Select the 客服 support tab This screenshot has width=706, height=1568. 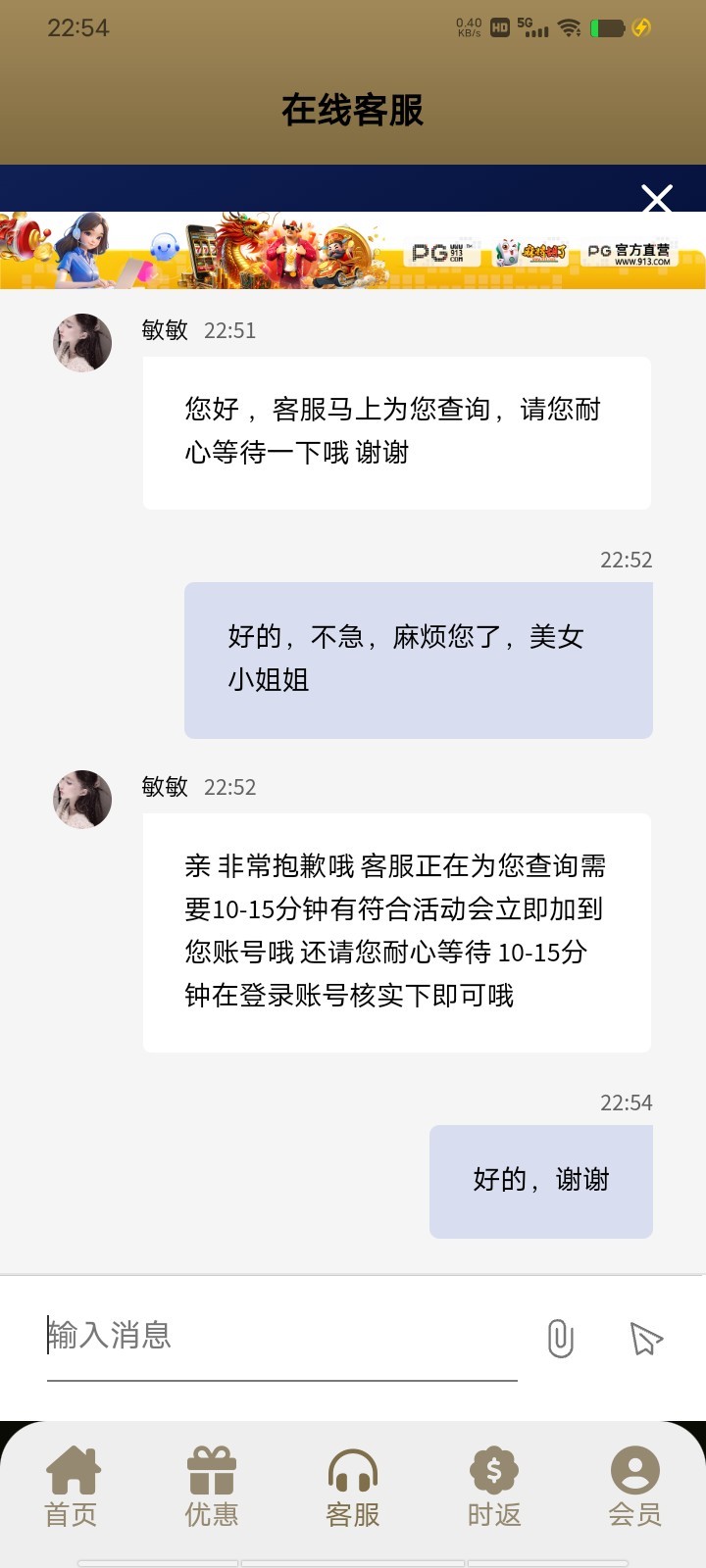tap(353, 1486)
